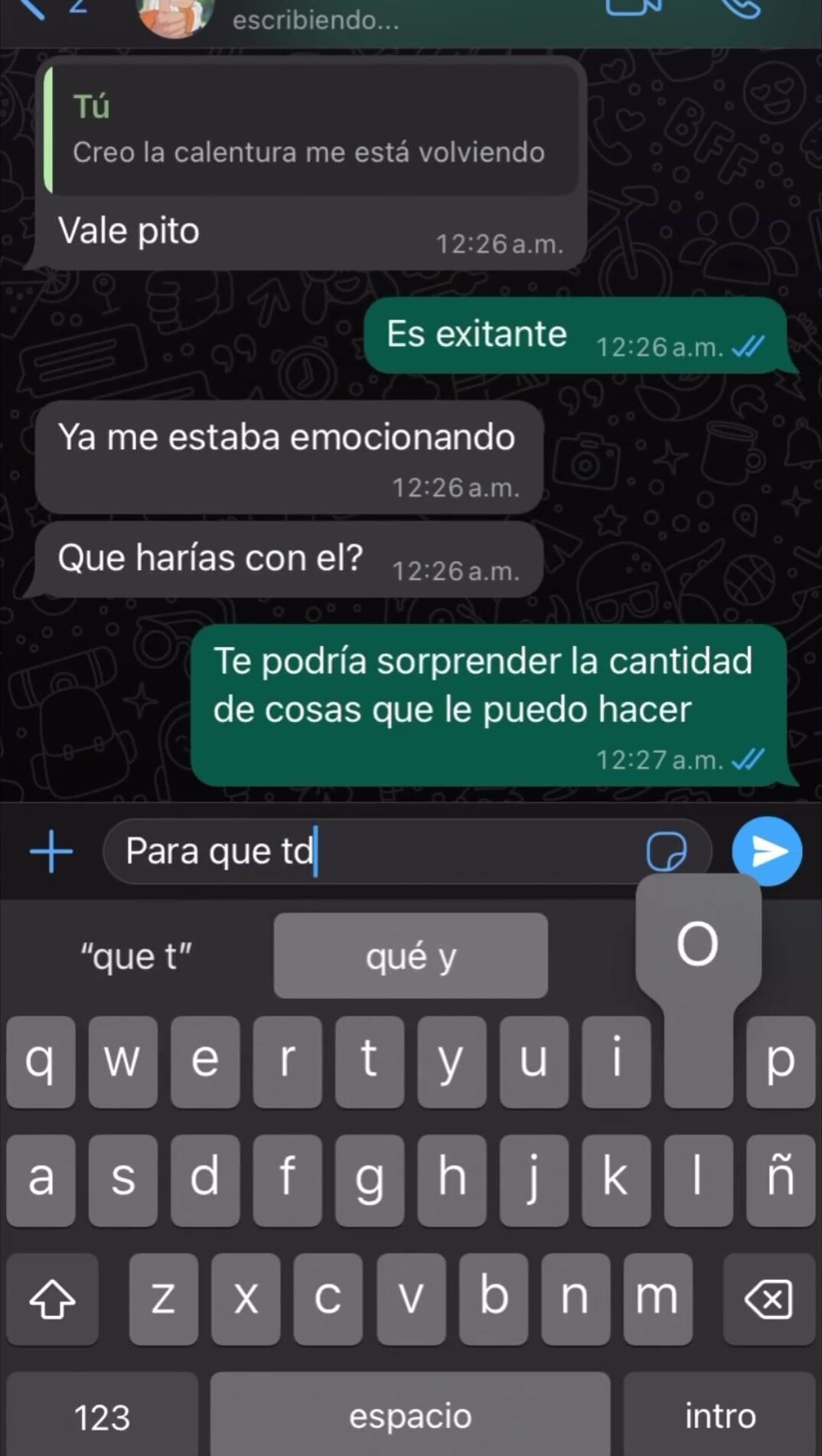This screenshot has width=822, height=1456.
Task: Open the sticker picker in message field
Action: (x=666, y=851)
